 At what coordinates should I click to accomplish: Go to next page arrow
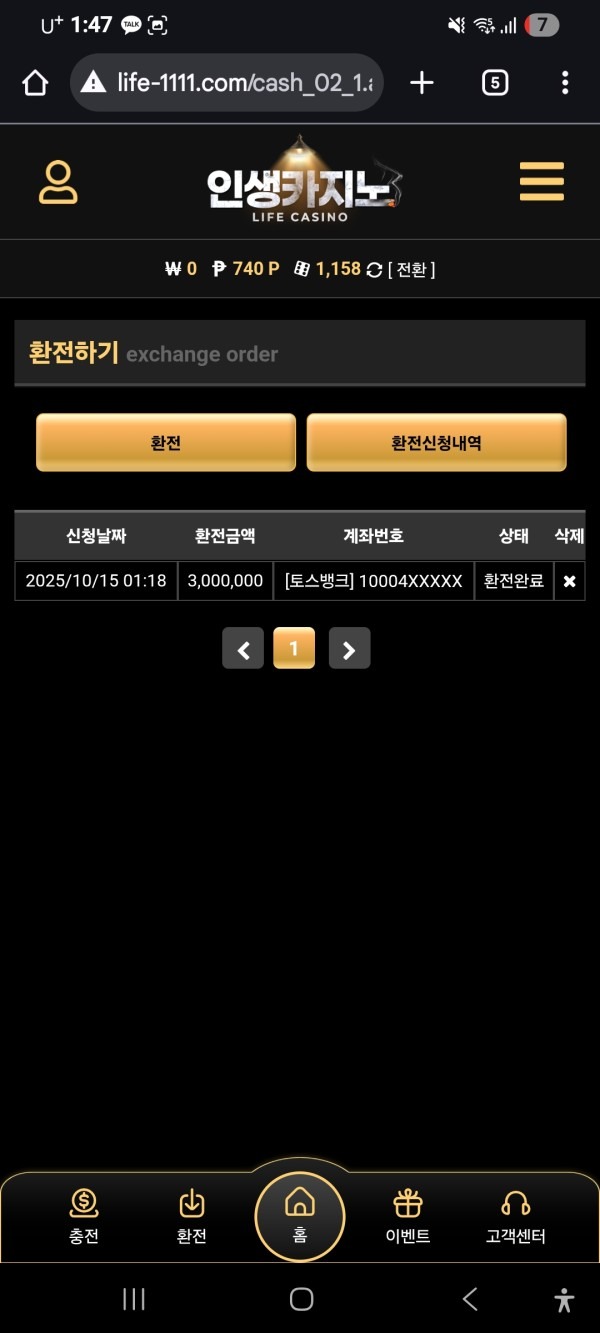click(349, 649)
